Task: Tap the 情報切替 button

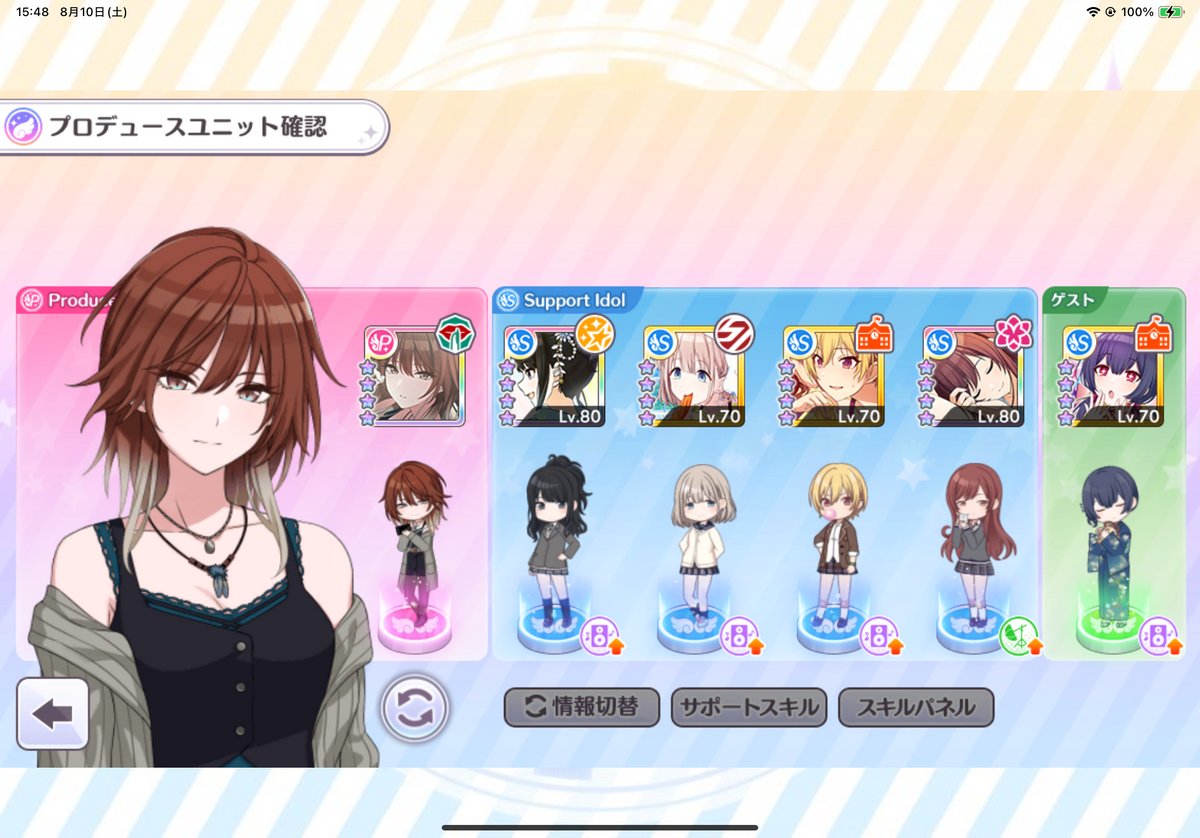Action: pyautogui.click(x=582, y=708)
